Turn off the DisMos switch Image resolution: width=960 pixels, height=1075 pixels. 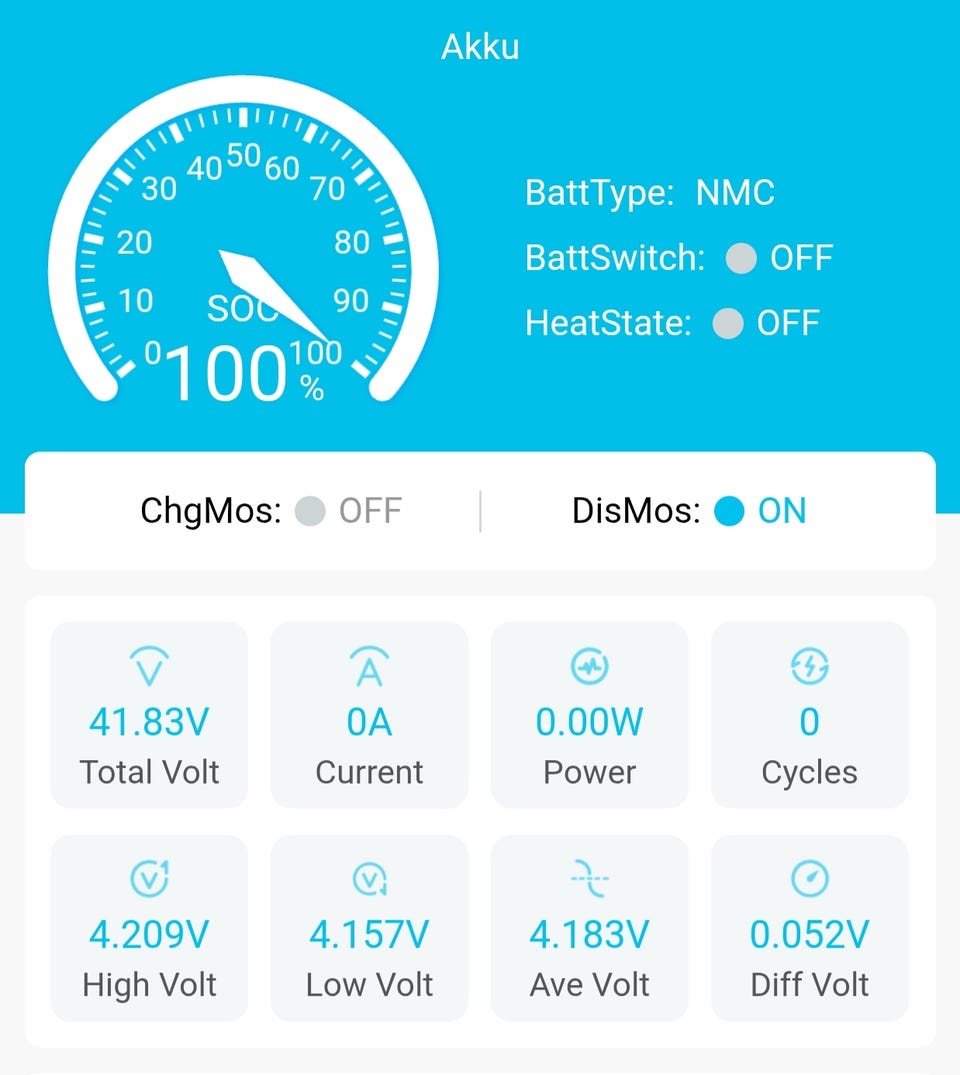coord(729,512)
